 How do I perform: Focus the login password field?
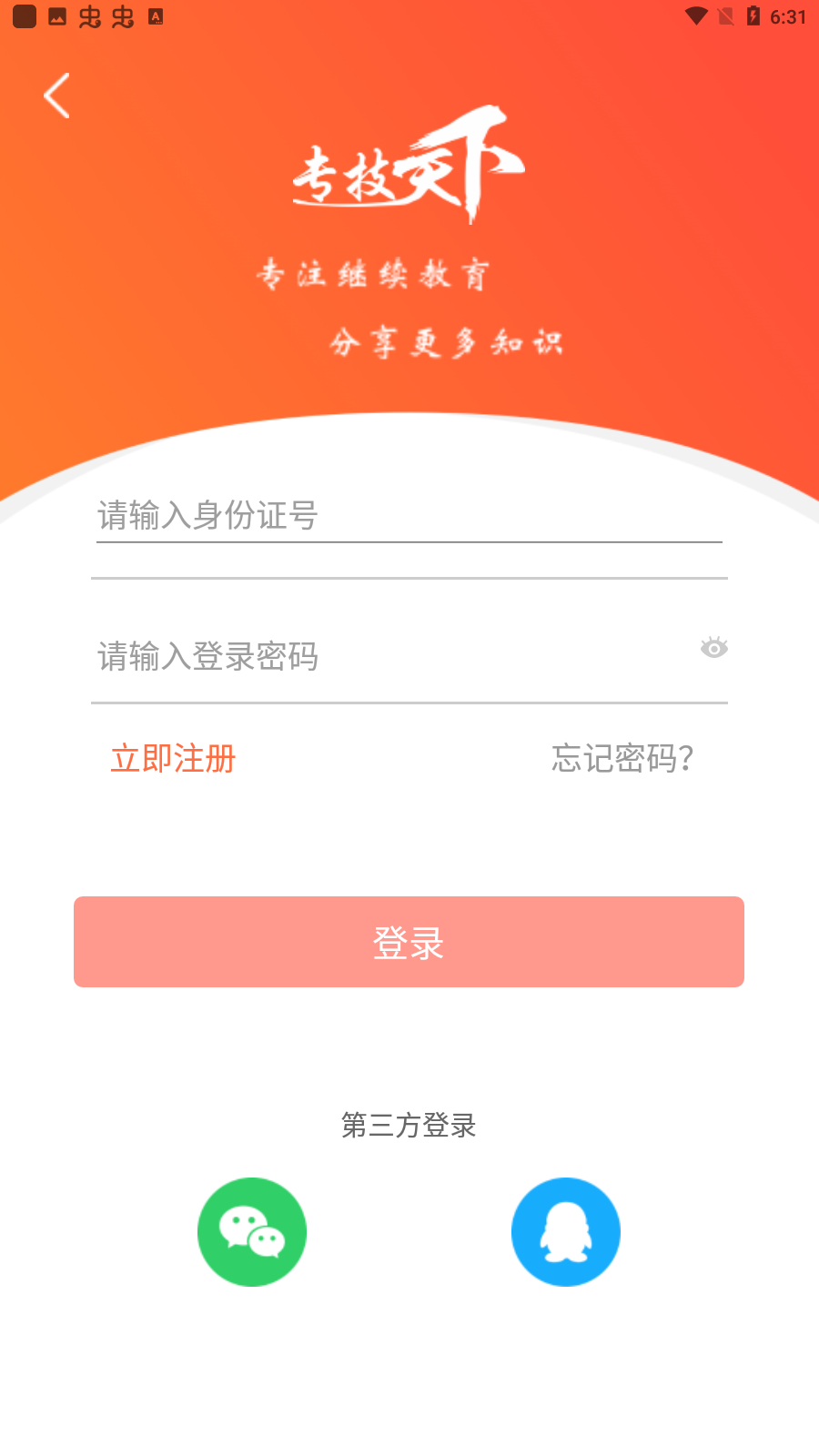pyautogui.click(x=391, y=656)
